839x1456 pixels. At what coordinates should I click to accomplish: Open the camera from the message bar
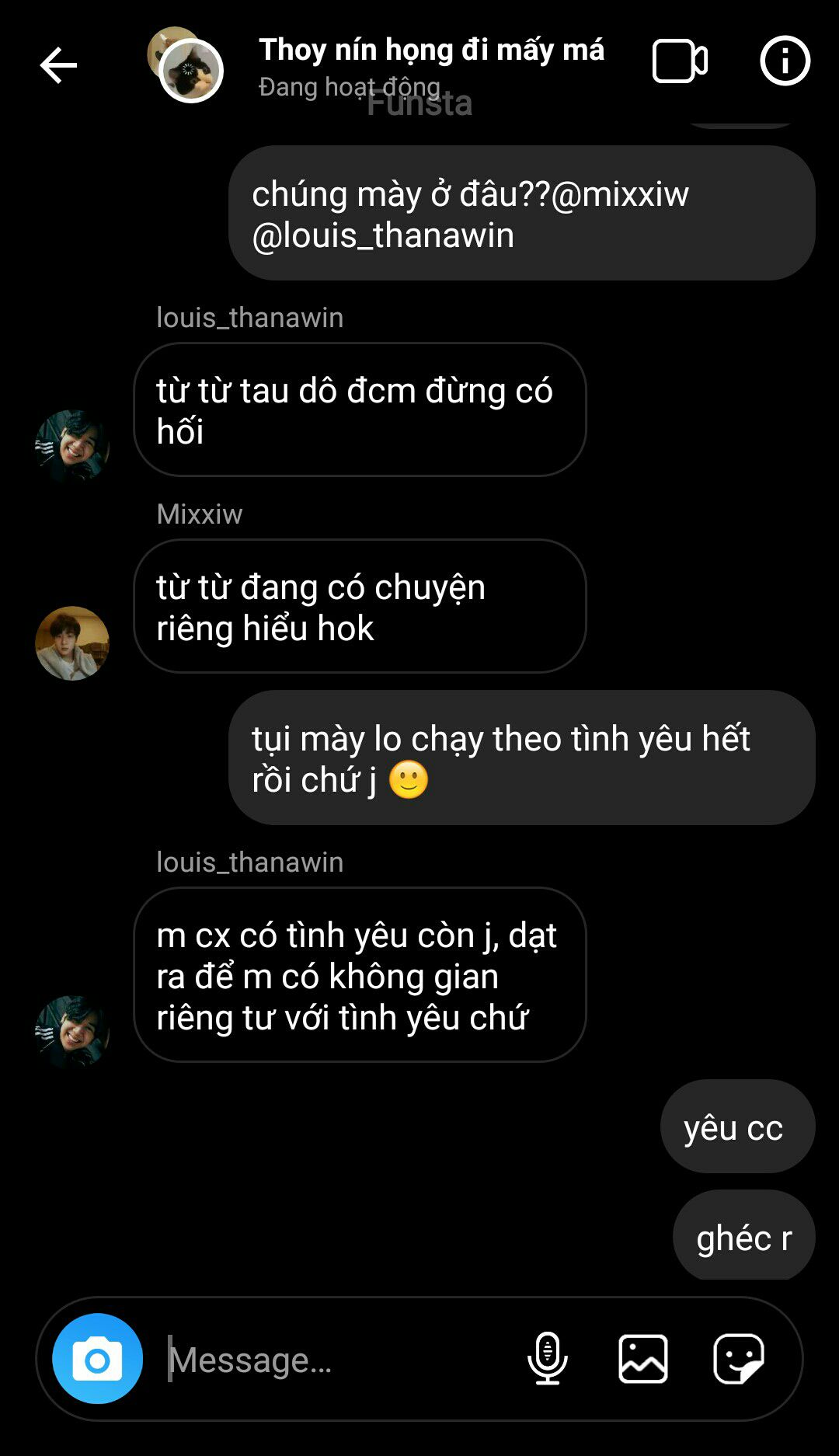pyautogui.click(x=98, y=1359)
